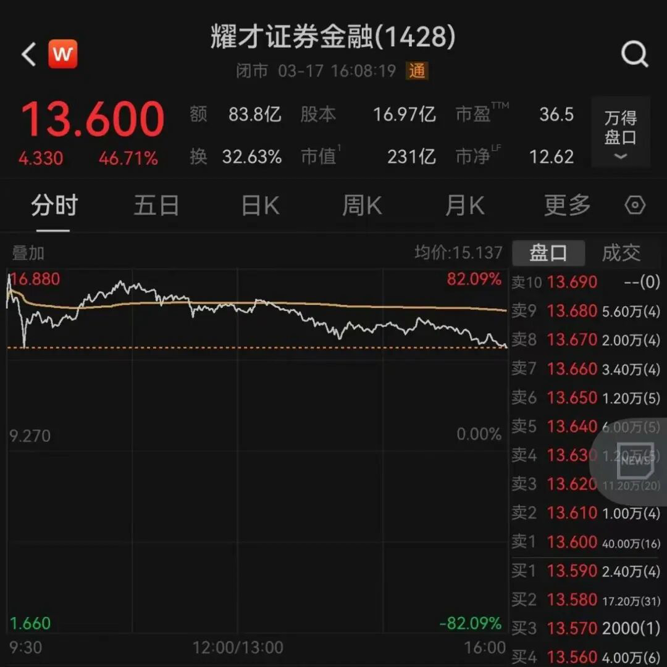Screen dimensions: 667x667
Task: Switch to the 五日 chart tab
Action: click(157, 206)
